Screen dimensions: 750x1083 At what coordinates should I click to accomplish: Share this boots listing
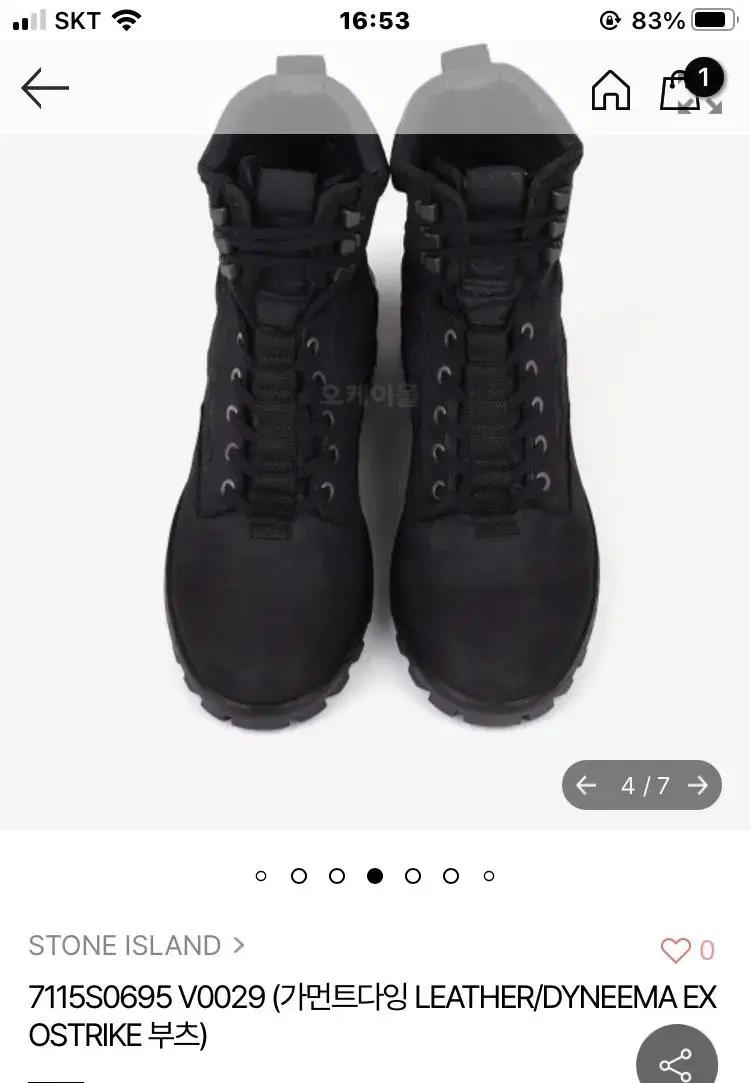[677, 1060]
